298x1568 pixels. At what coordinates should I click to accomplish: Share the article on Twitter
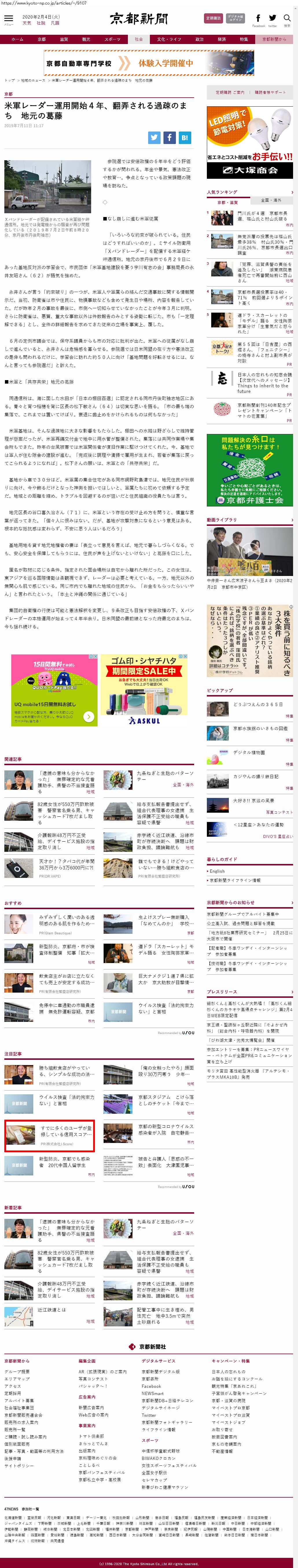tap(154, 138)
